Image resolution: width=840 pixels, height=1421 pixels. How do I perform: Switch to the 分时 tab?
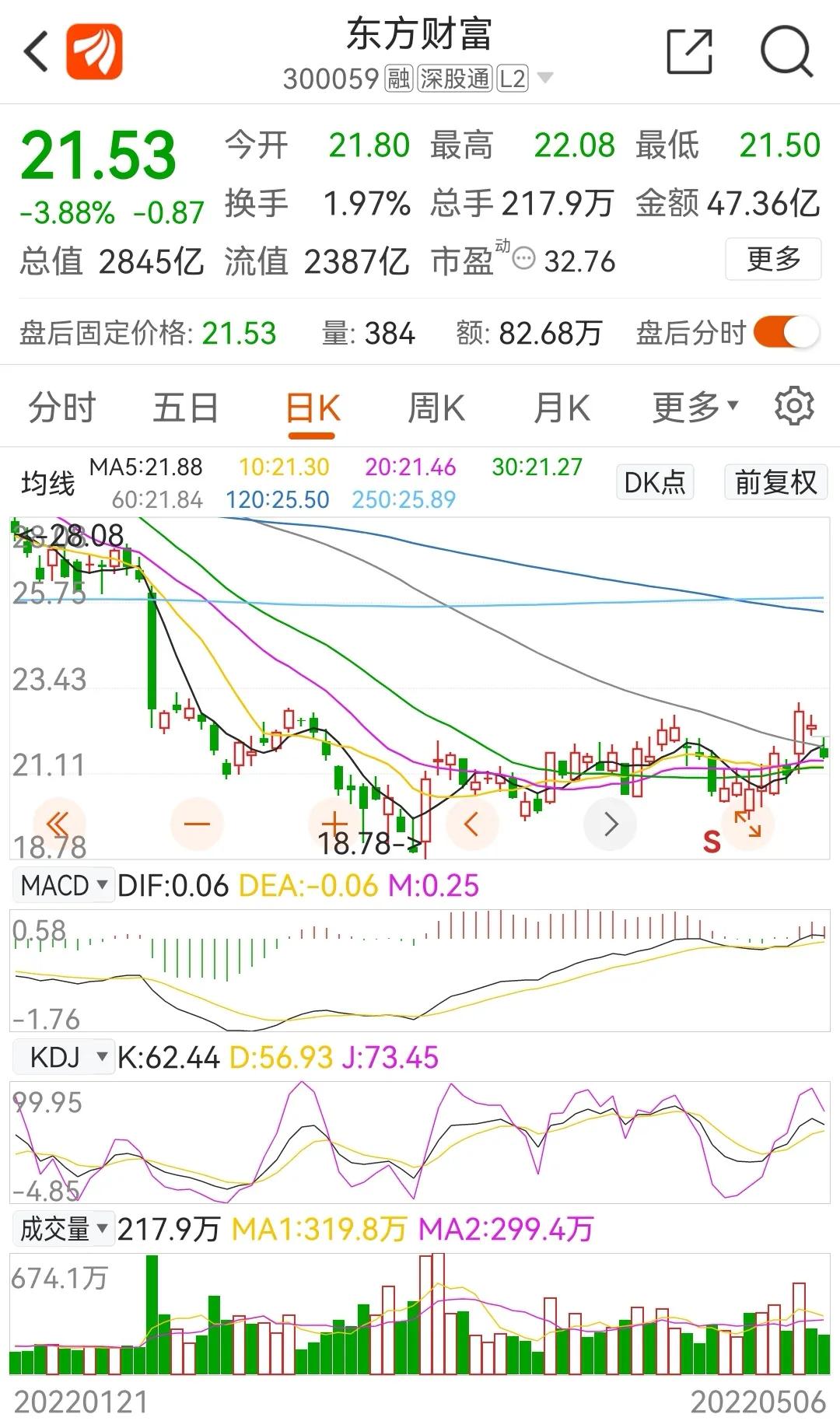(61, 406)
